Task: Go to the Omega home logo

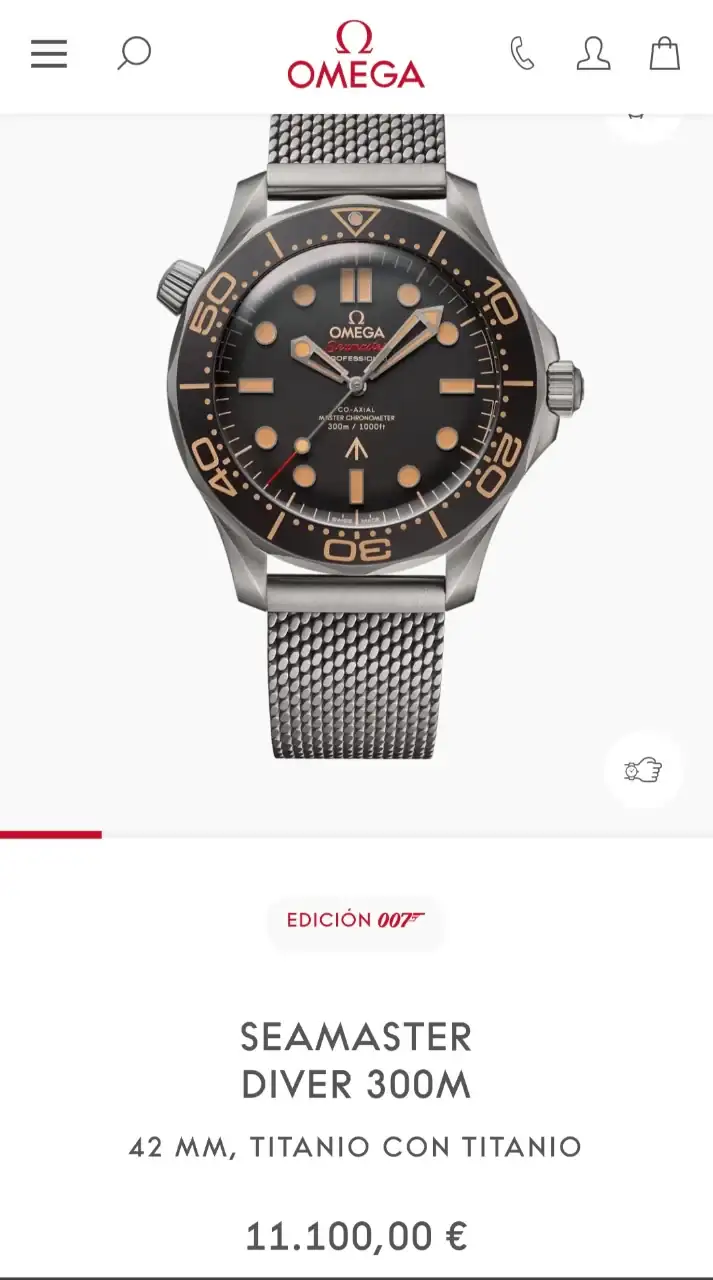Action: [x=356, y=56]
